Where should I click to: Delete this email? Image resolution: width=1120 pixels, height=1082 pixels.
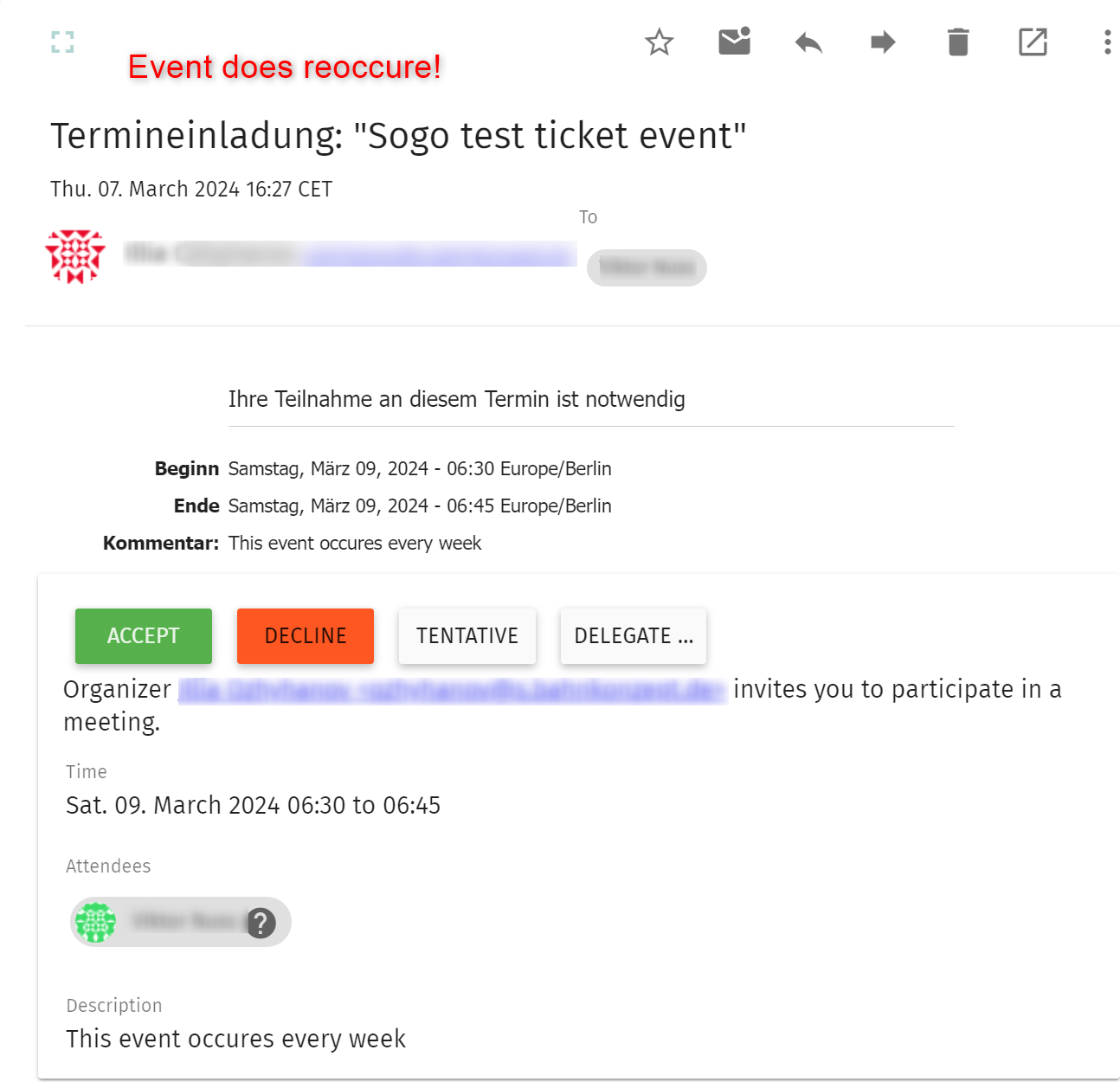[x=958, y=42]
